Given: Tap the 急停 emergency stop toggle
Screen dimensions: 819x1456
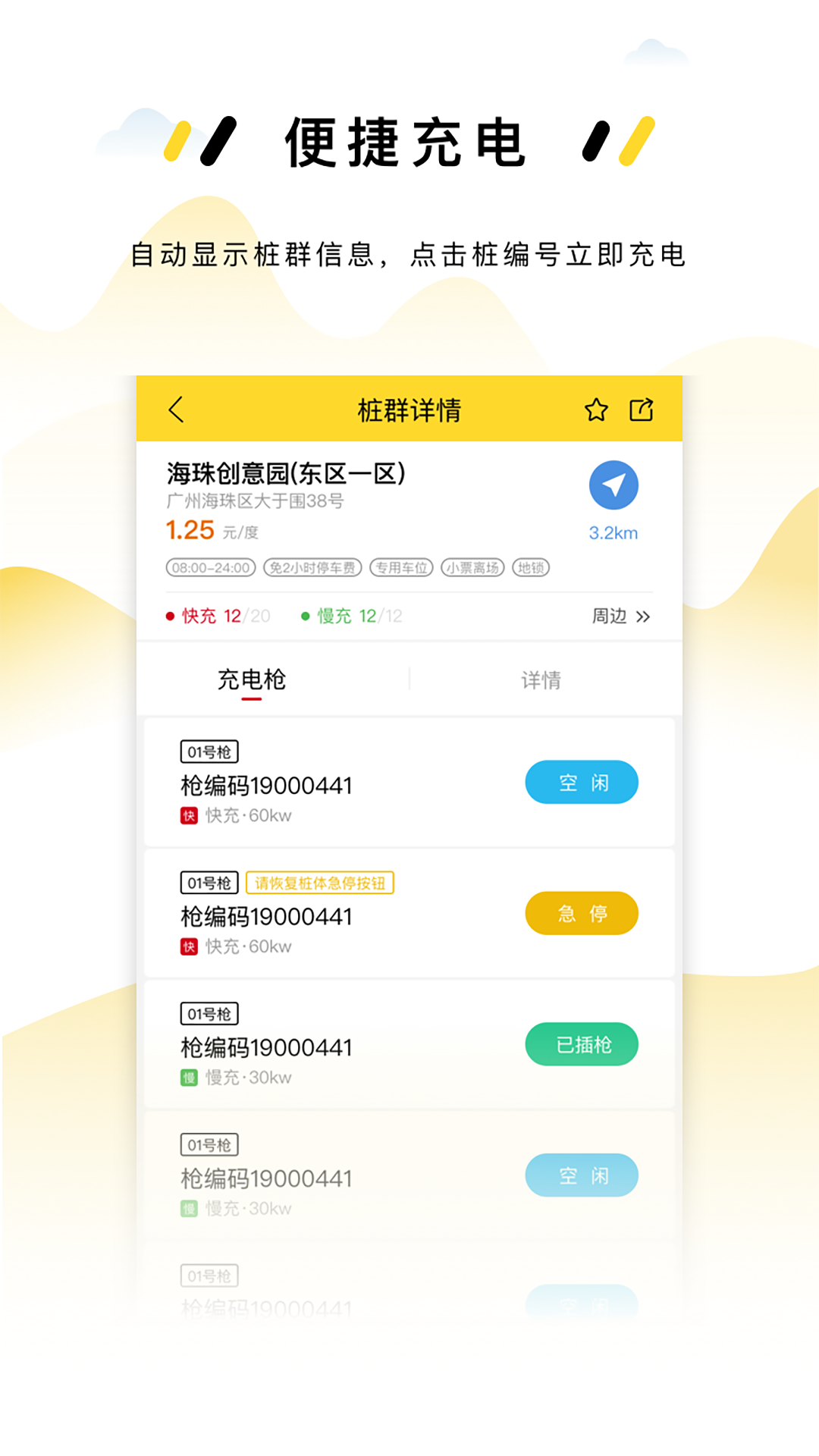Looking at the screenshot, I should pos(581,913).
